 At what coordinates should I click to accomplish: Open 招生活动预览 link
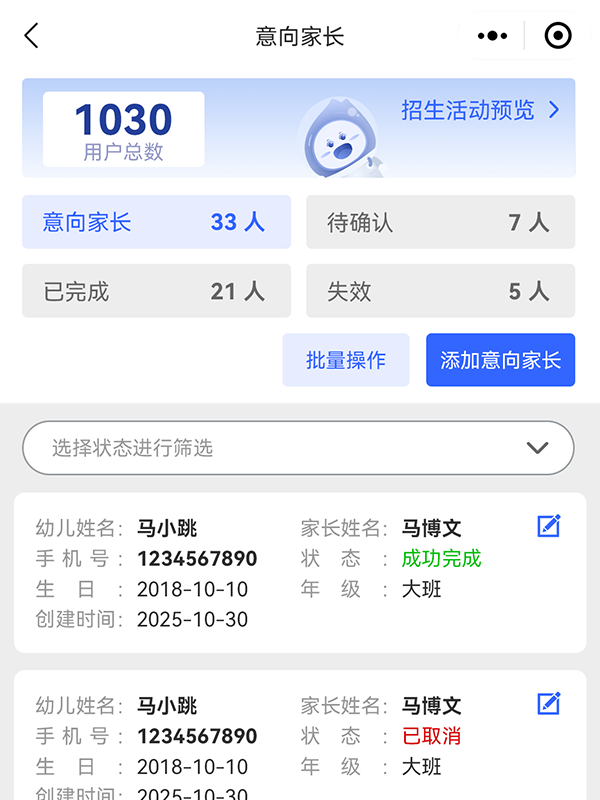[480, 110]
